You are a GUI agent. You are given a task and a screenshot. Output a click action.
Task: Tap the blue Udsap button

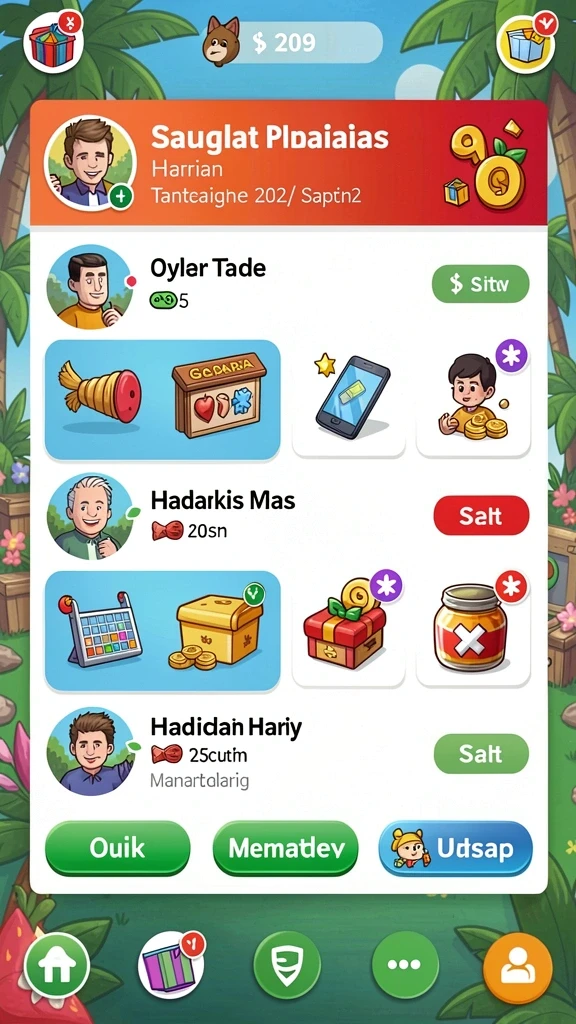(455, 848)
